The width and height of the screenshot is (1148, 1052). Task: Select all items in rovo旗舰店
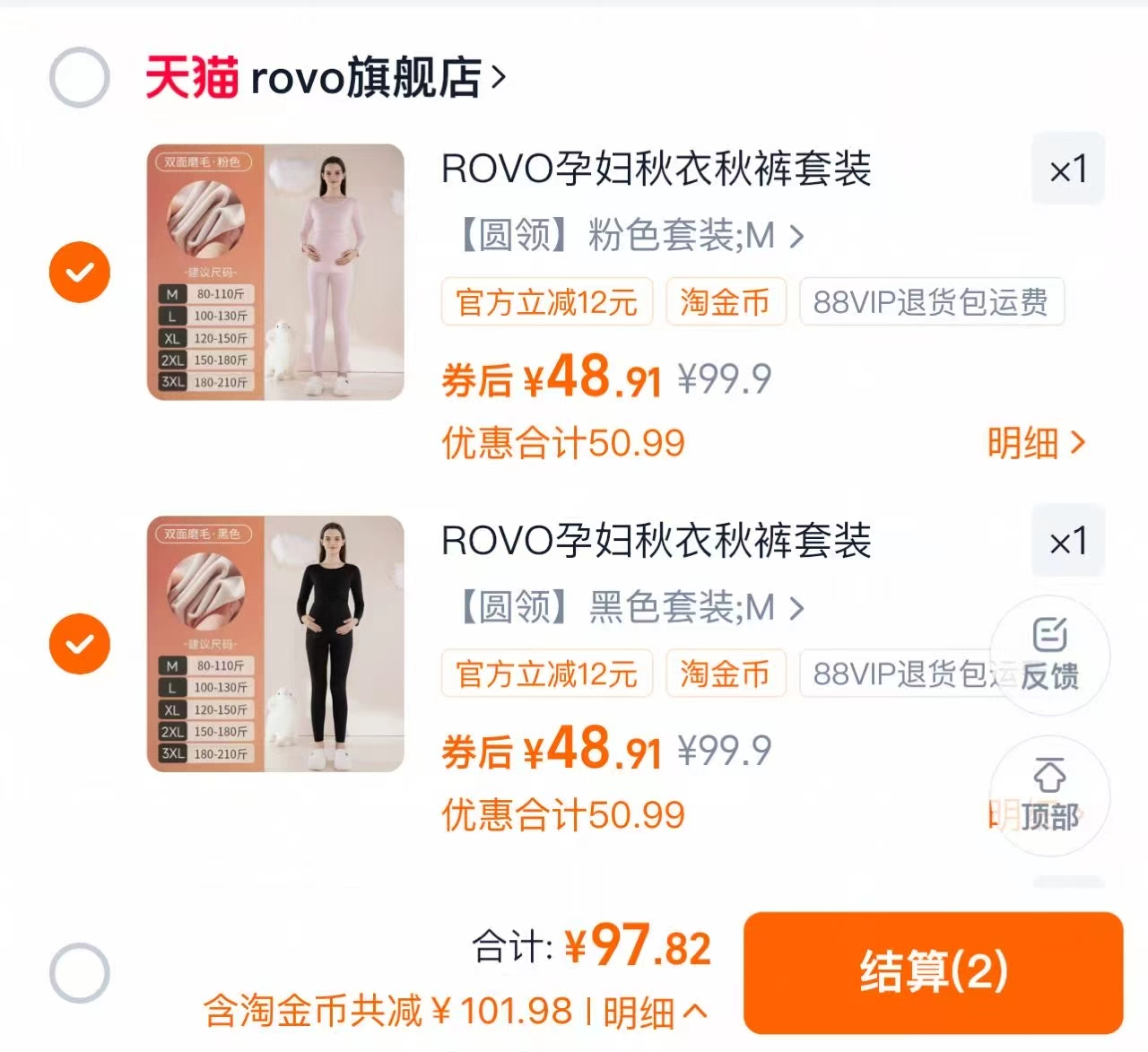[x=79, y=77]
